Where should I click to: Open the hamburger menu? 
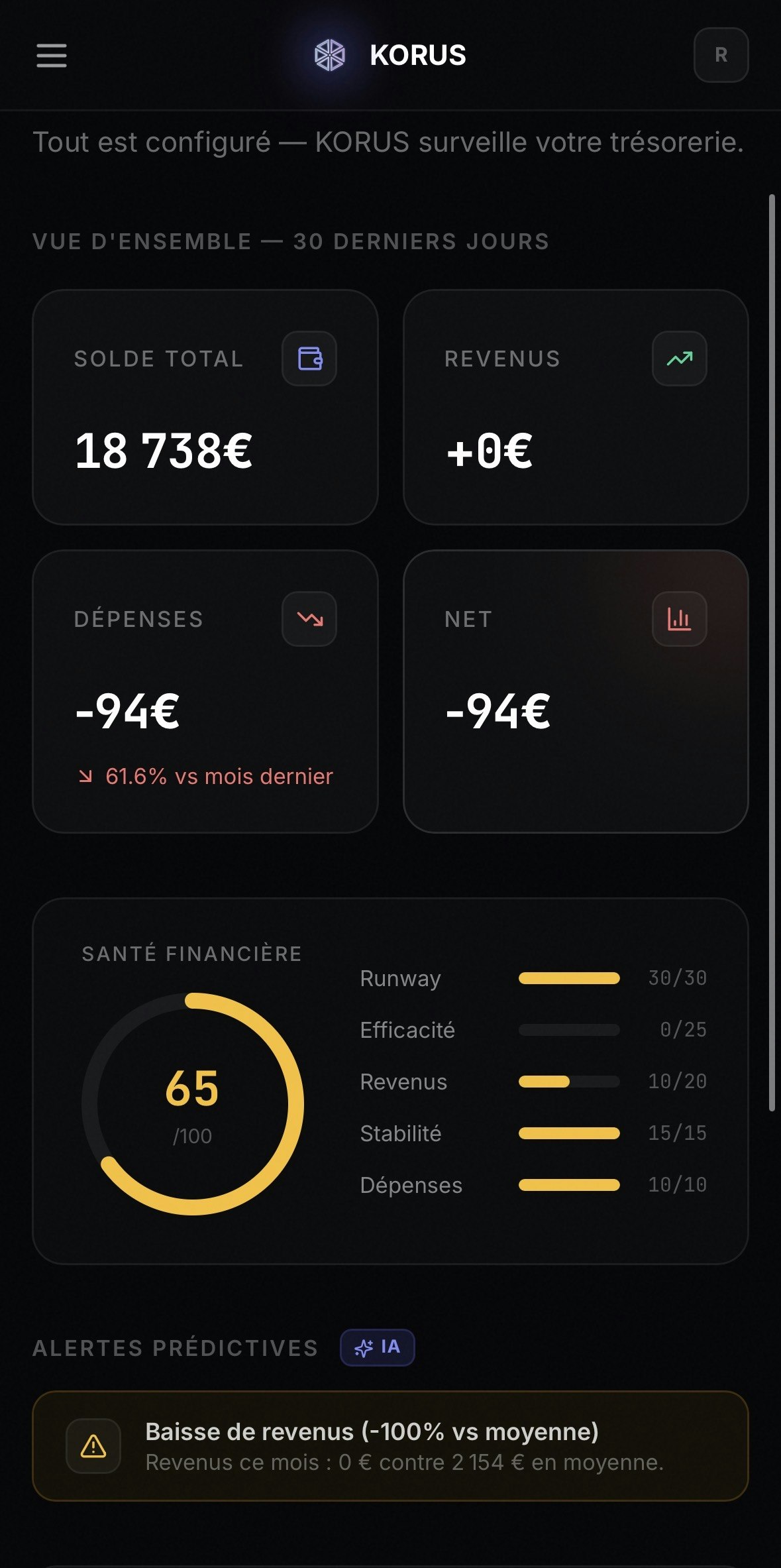pos(51,55)
